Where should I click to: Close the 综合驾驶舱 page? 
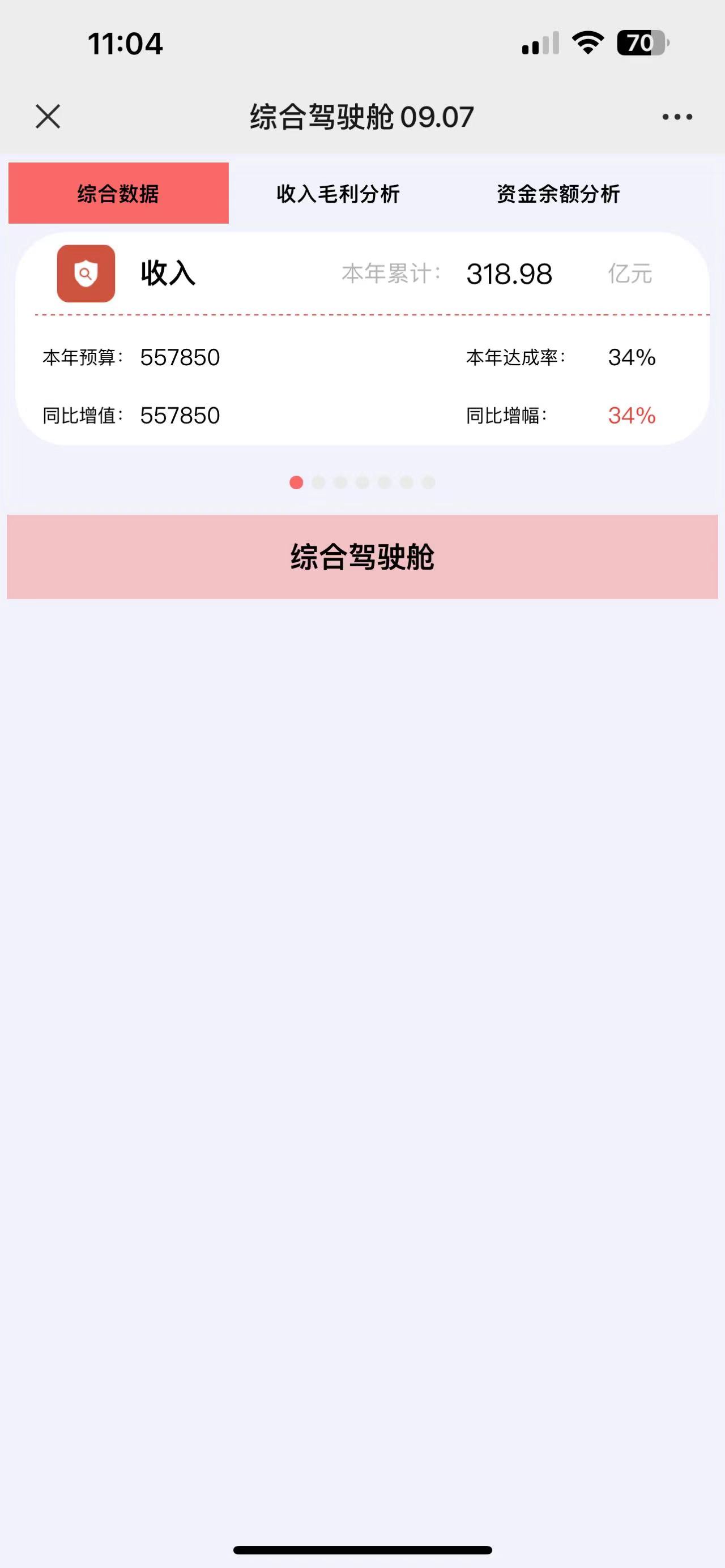coord(48,116)
